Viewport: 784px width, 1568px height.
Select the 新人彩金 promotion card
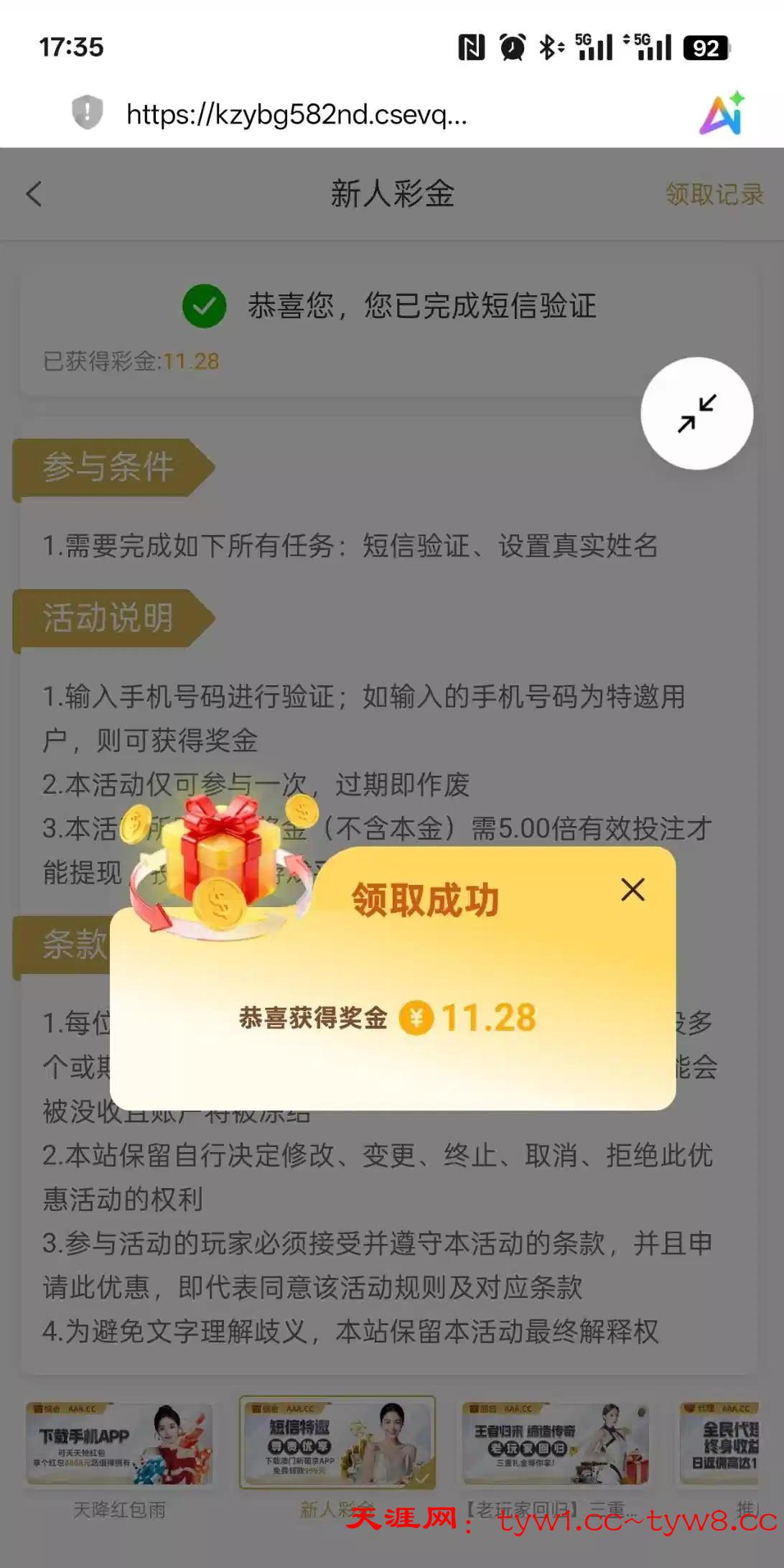337,1444
